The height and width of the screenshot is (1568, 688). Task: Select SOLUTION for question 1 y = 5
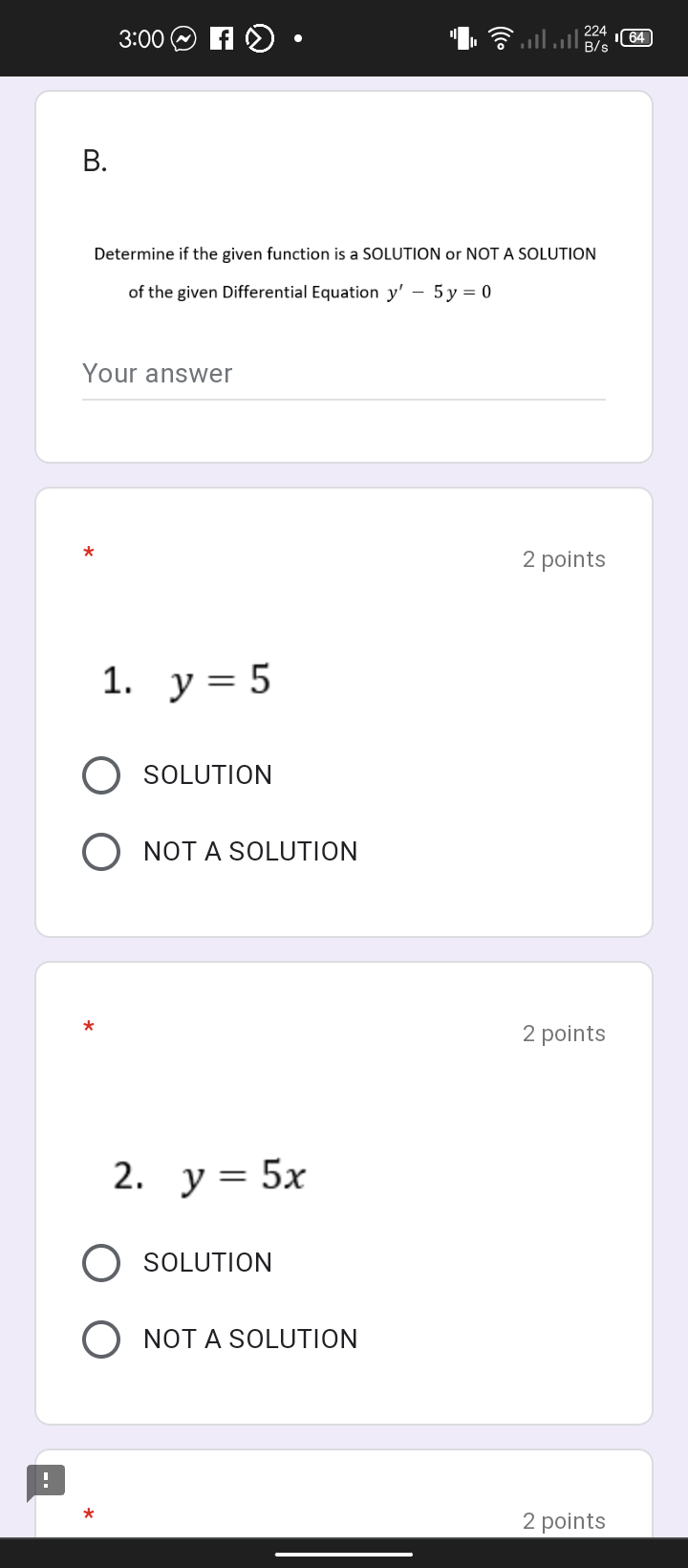[x=101, y=775]
